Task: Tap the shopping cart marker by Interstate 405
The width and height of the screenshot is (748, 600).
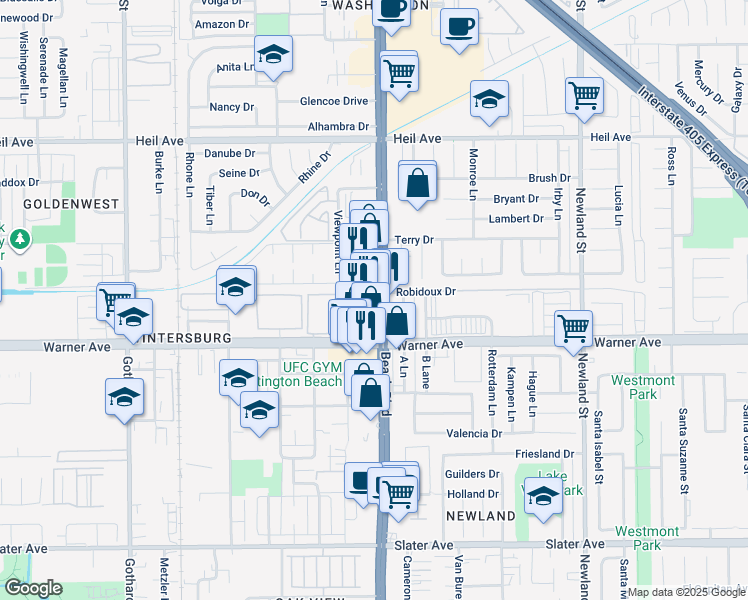Action: coord(584,96)
